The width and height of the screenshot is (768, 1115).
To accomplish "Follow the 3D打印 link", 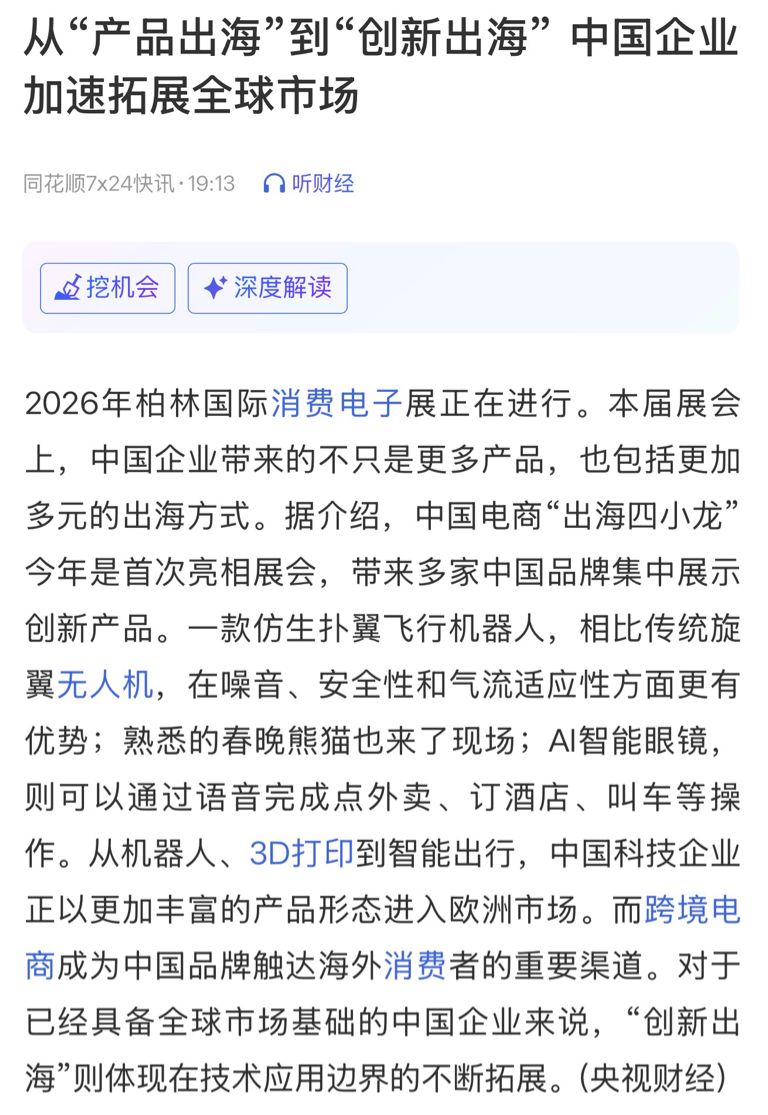I will pos(302,853).
